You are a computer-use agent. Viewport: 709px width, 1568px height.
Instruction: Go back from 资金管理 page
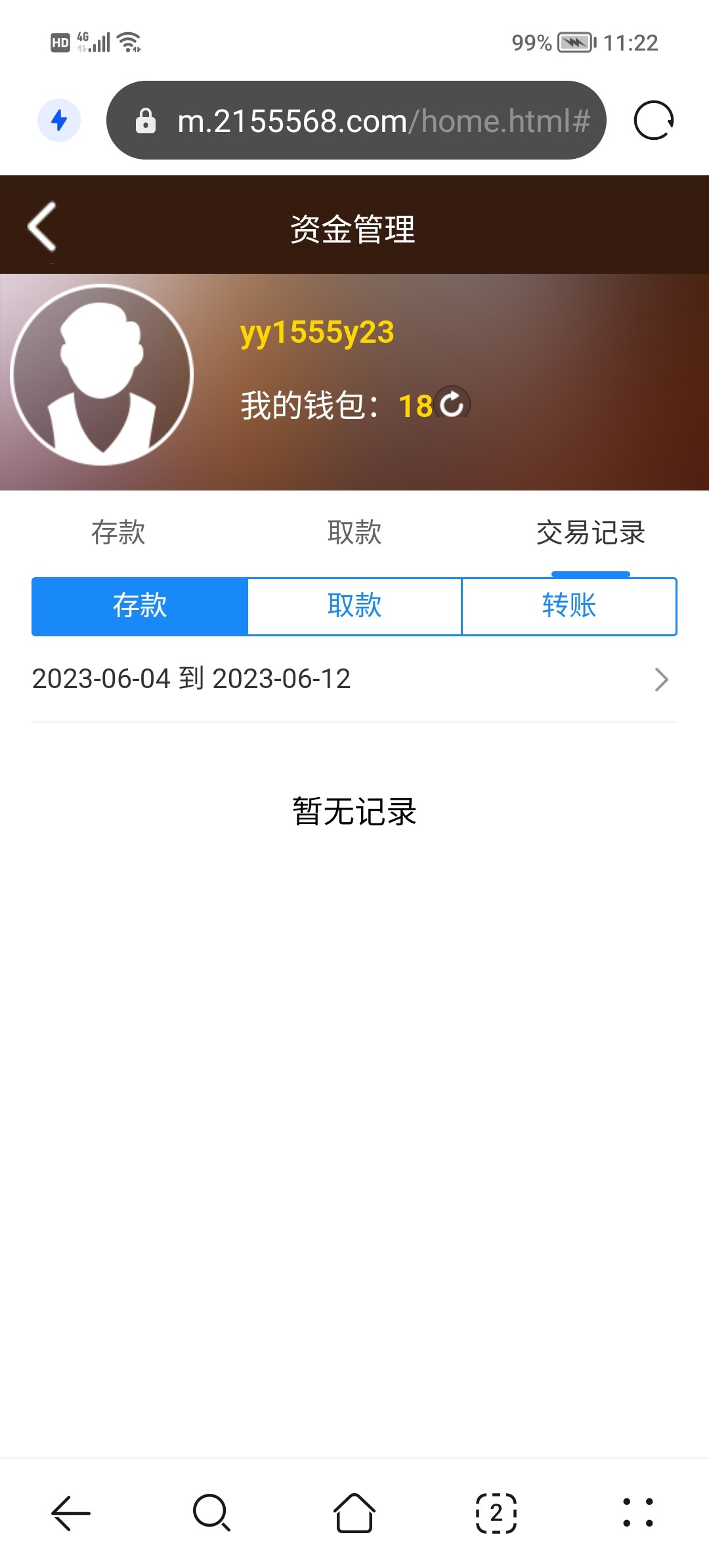point(42,227)
